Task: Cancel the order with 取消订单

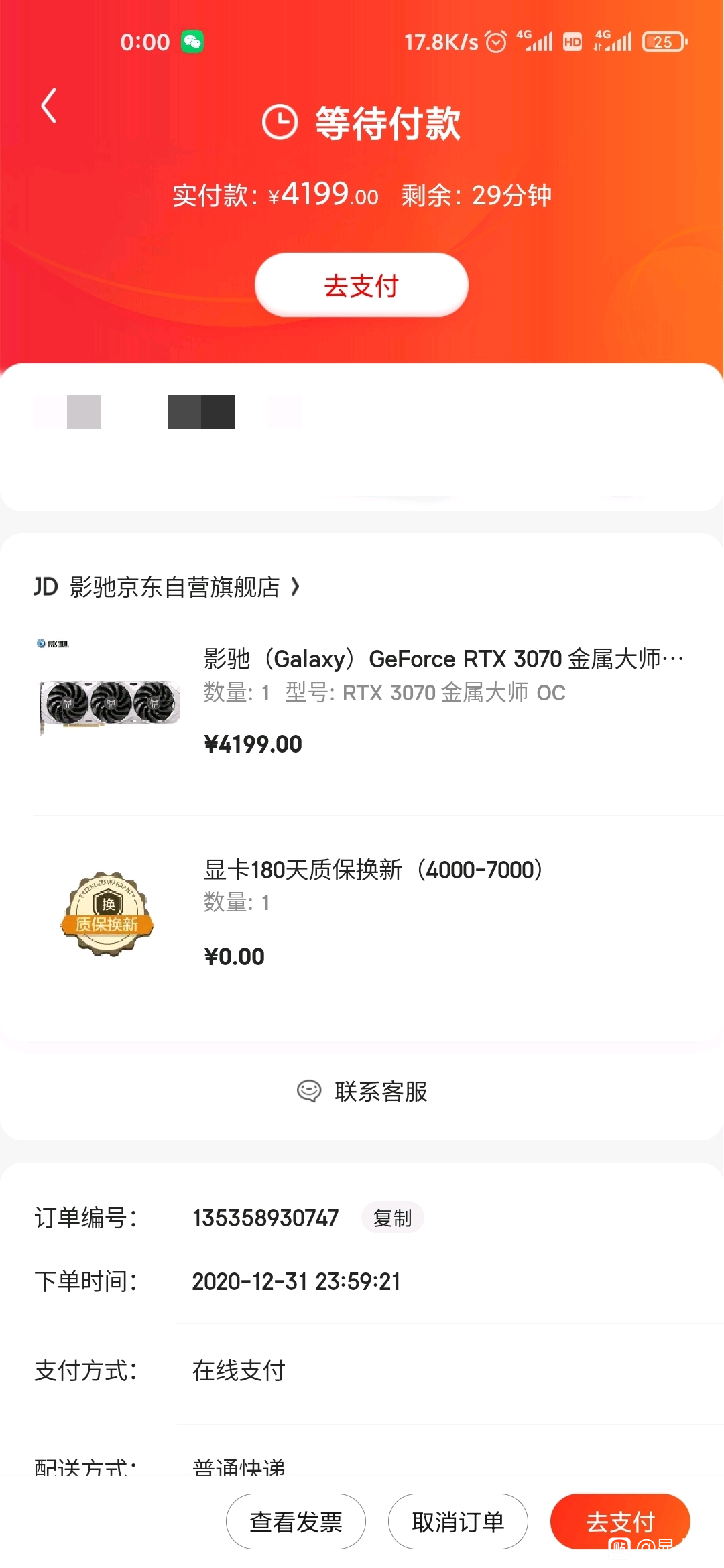Action: pyautogui.click(x=458, y=1522)
